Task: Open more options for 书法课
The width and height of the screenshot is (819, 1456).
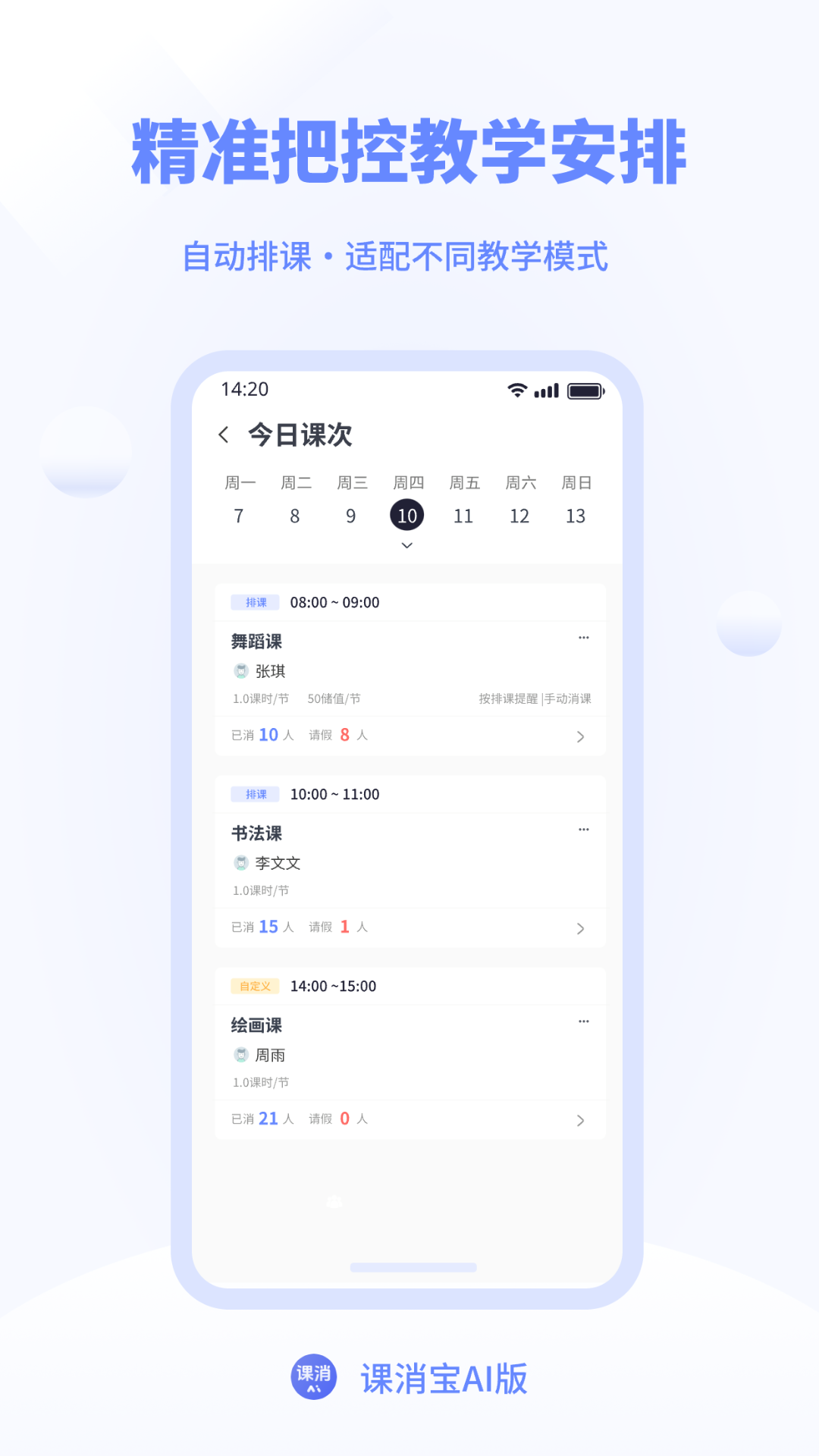Action: [x=583, y=830]
